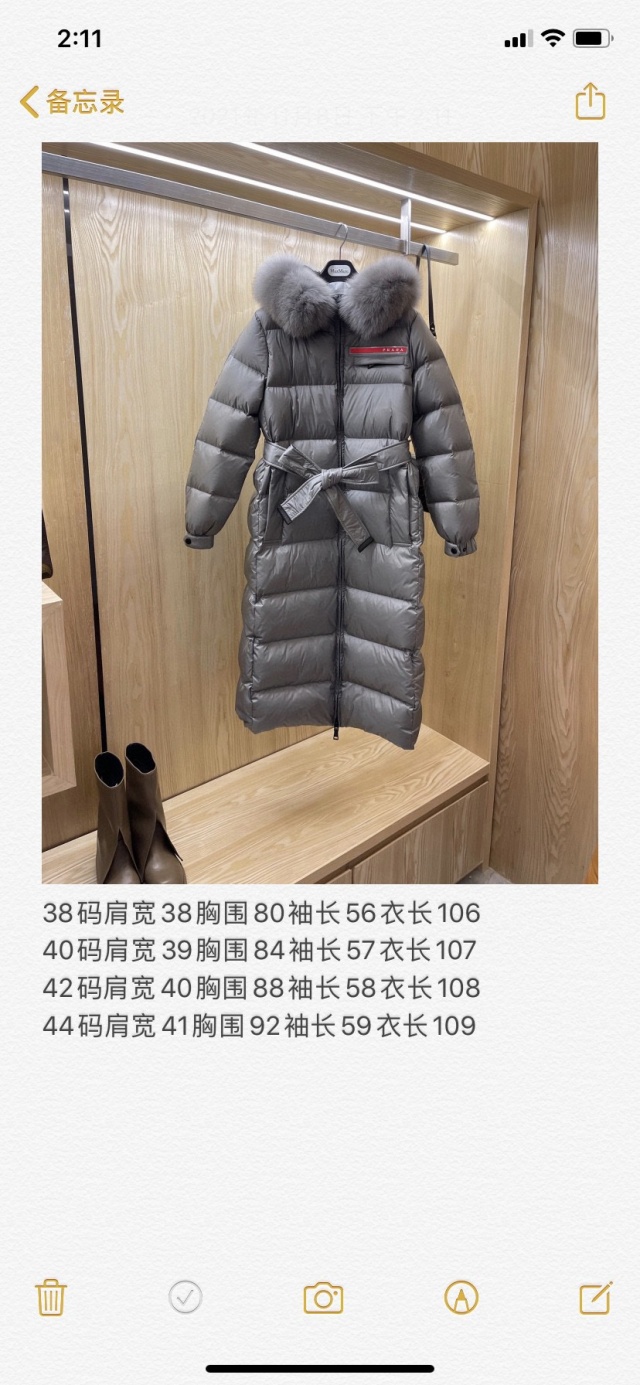Delete this note with trash icon
The height and width of the screenshot is (1385, 640).
click(51, 1297)
